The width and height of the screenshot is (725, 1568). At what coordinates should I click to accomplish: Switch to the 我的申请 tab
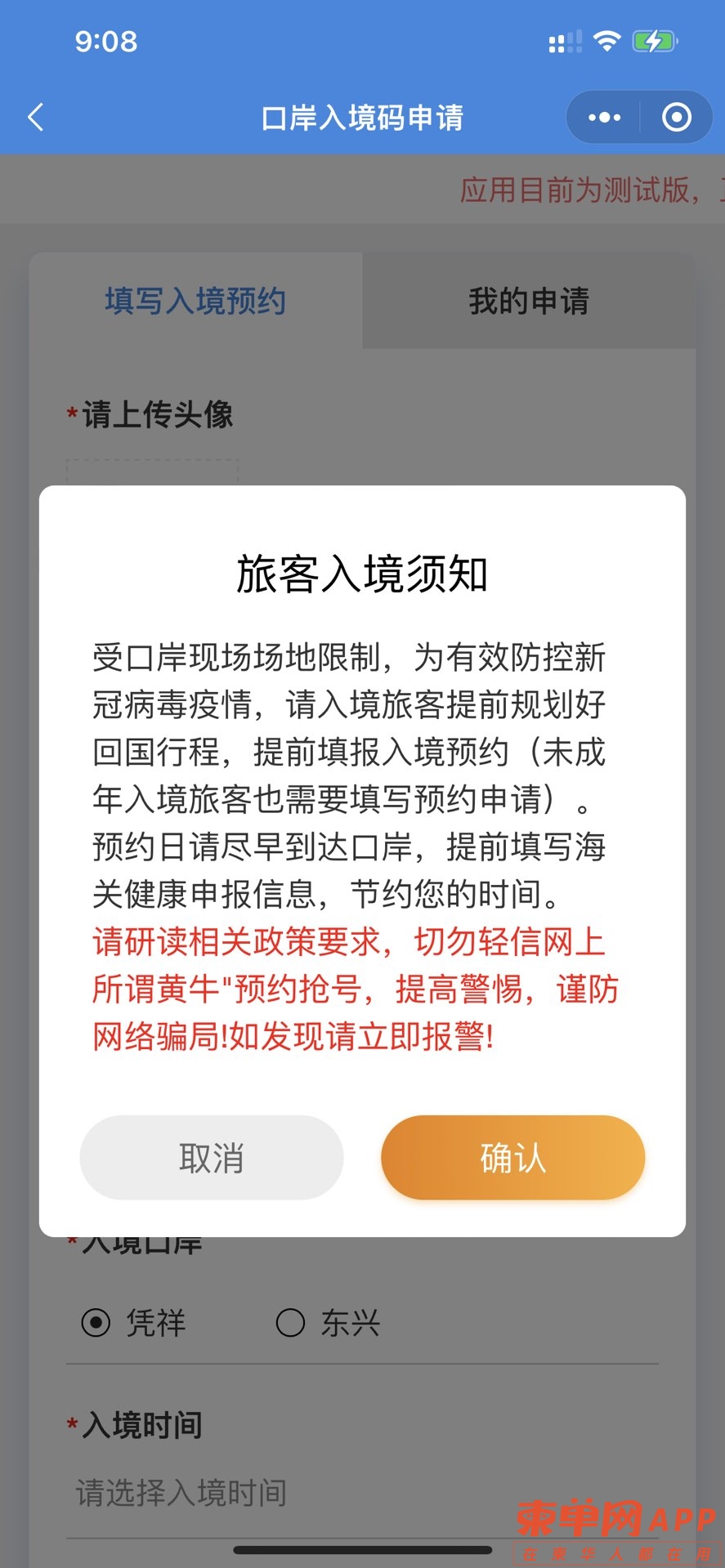[529, 301]
